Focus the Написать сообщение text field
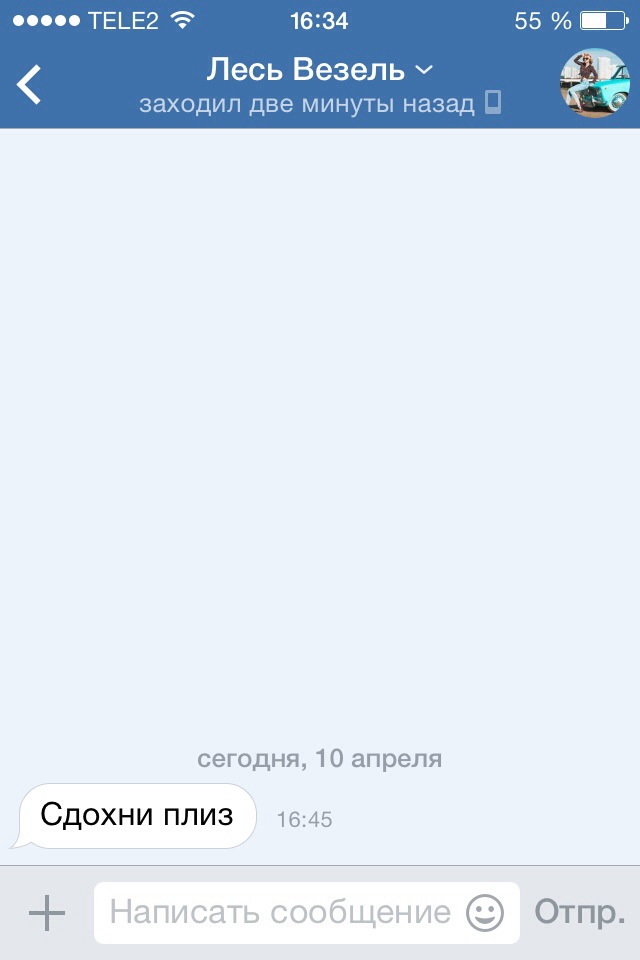The image size is (640, 960). click(x=280, y=912)
